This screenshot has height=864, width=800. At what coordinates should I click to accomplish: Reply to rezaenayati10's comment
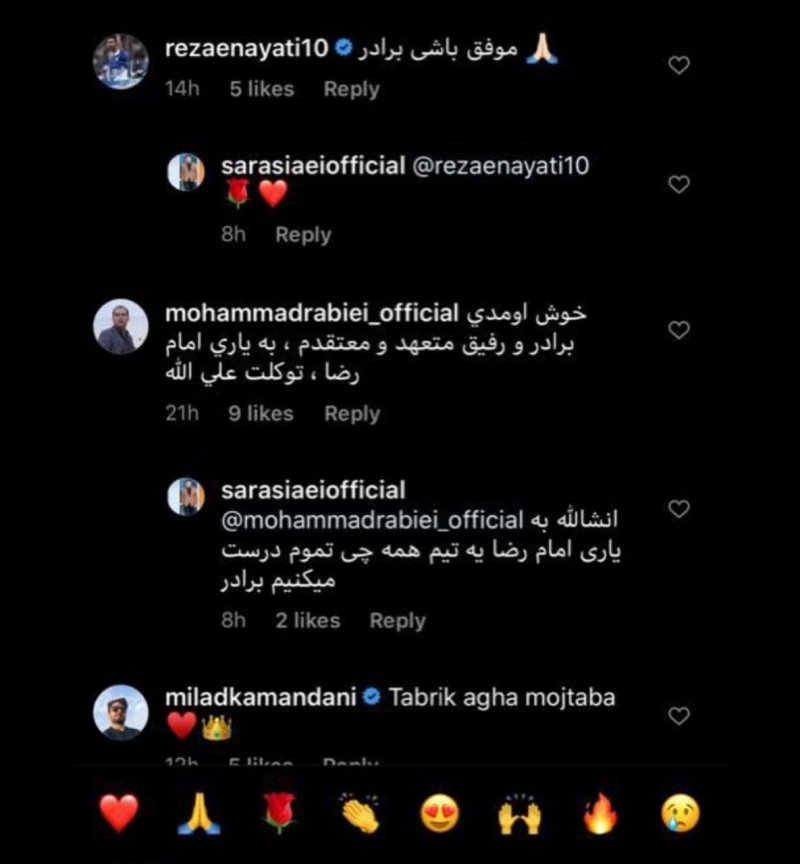(351, 89)
